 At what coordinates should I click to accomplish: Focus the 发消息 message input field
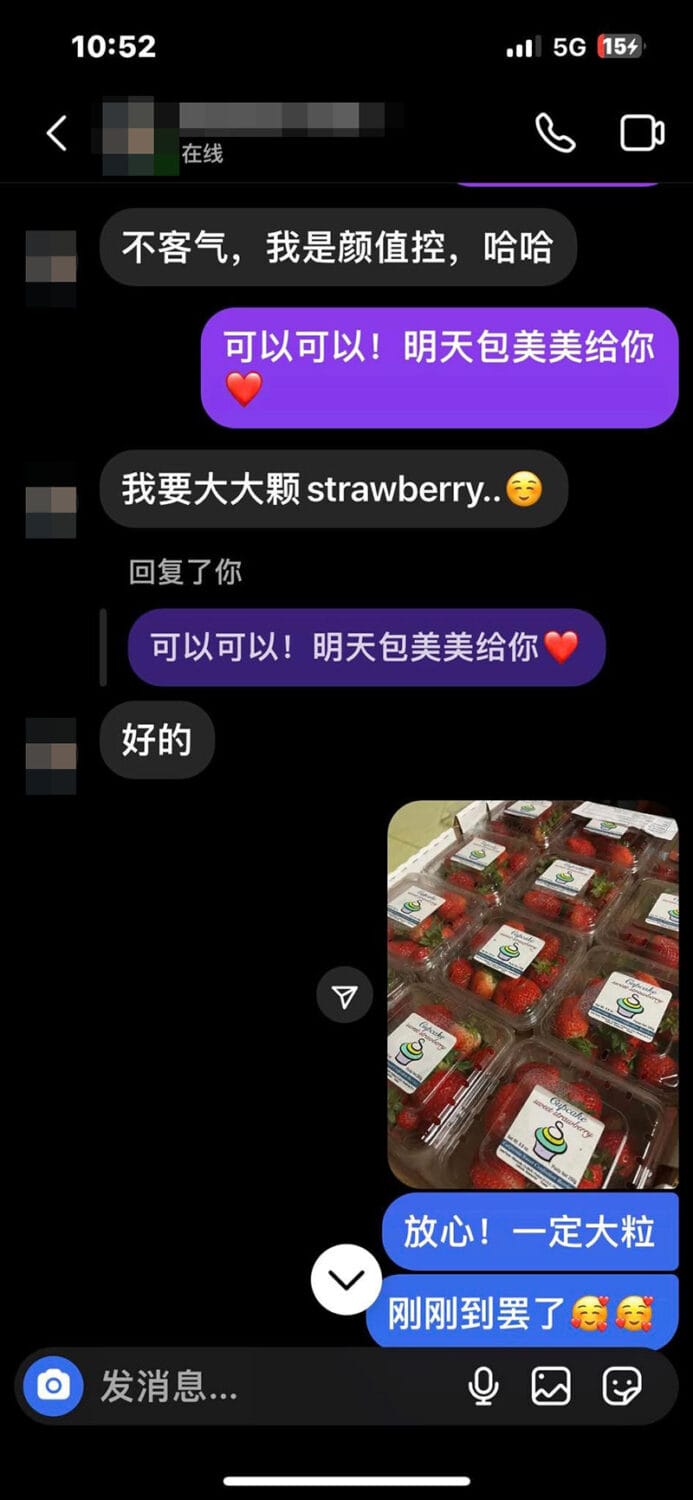pos(270,1386)
